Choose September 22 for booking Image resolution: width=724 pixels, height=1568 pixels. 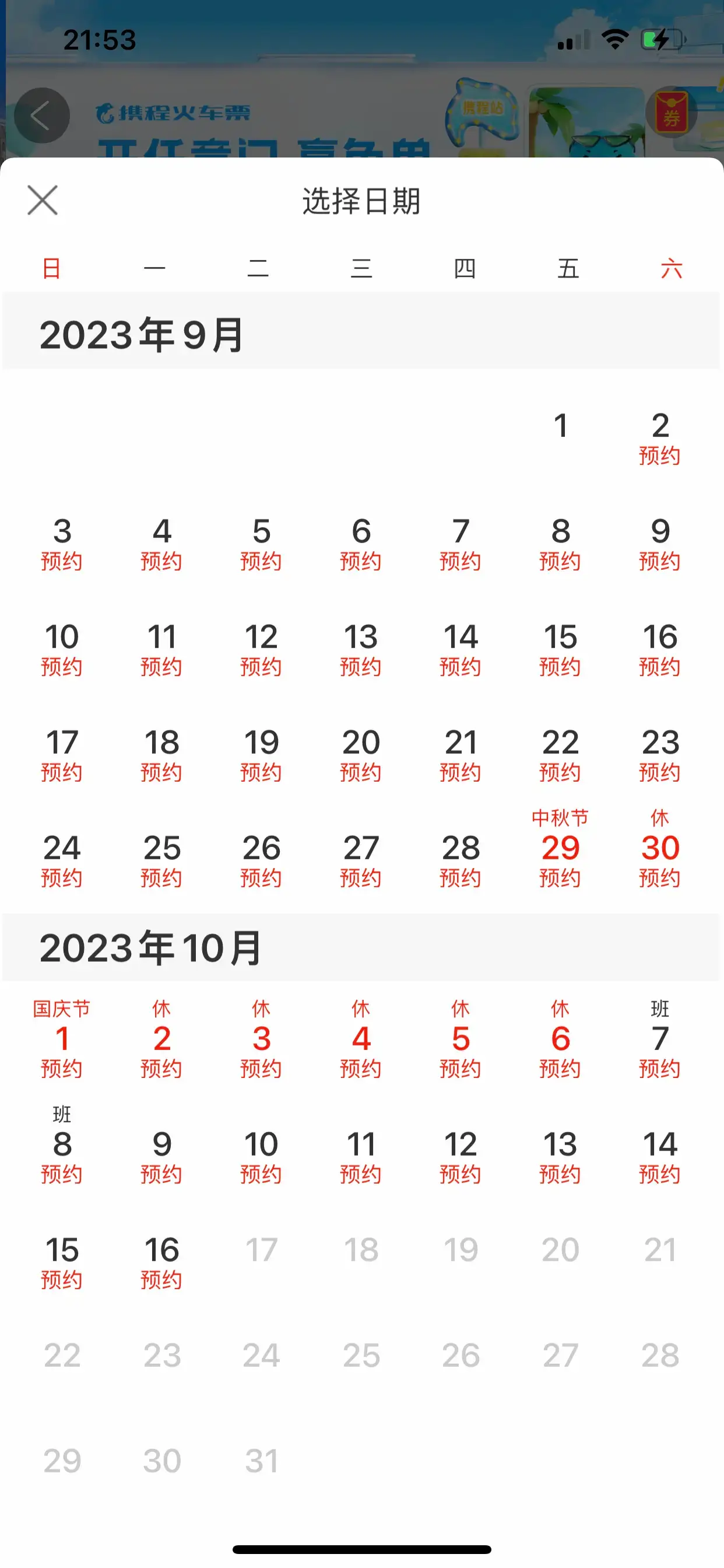point(560,755)
